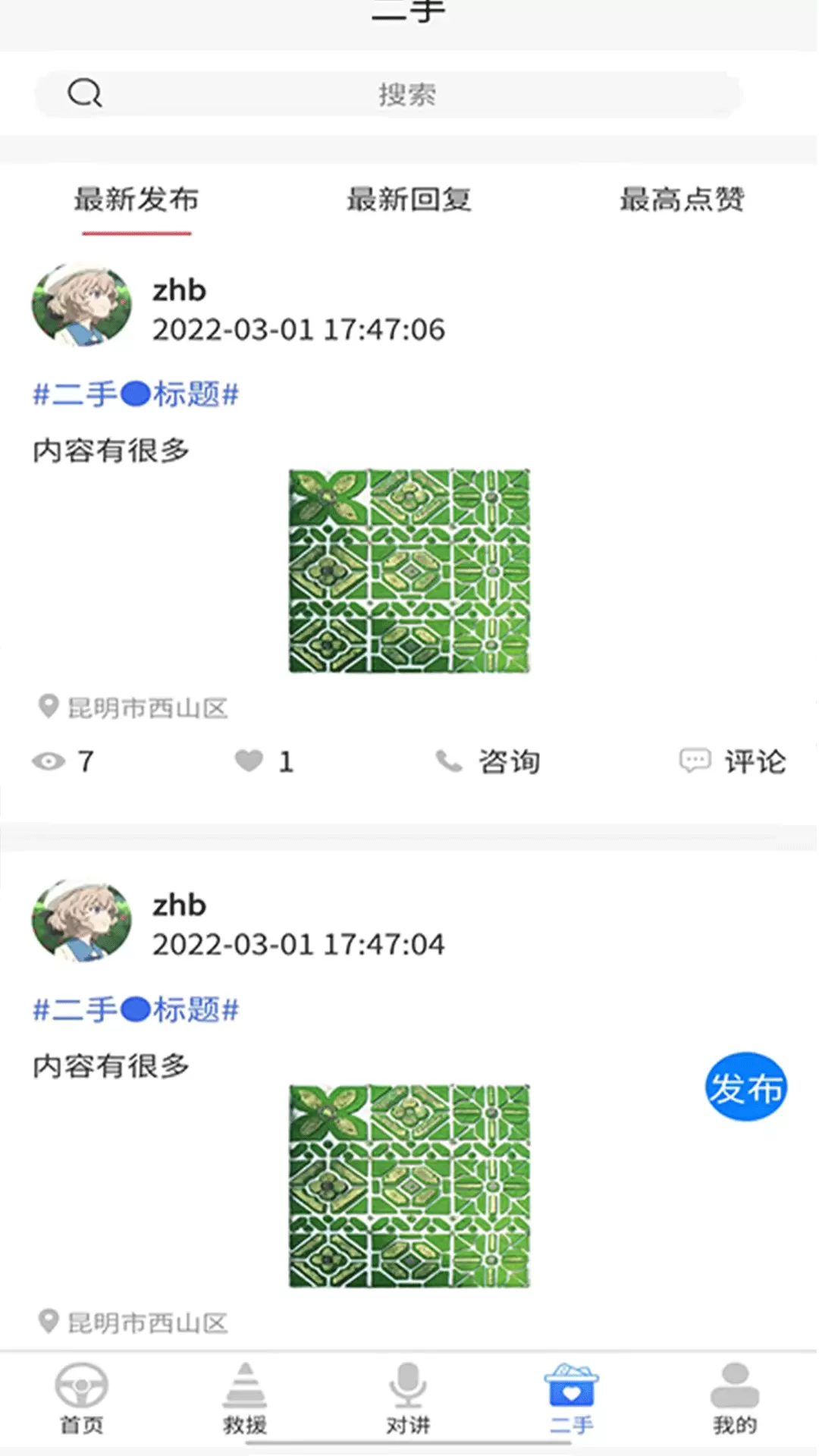
Task: Go to the 首页 tab
Action: pyautogui.click(x=81, y=1400)
